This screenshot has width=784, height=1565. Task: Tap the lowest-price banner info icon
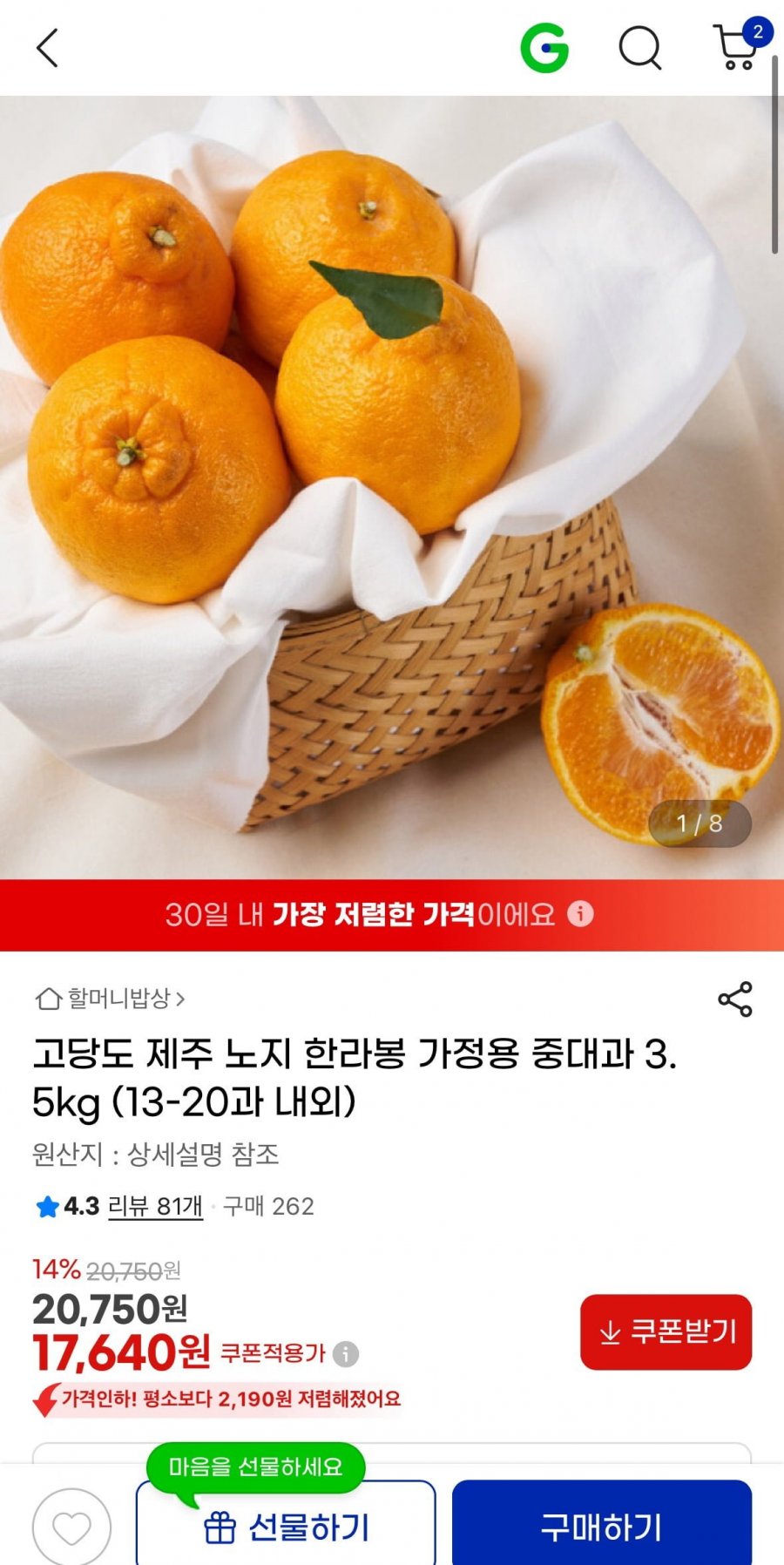coord(580,914)
